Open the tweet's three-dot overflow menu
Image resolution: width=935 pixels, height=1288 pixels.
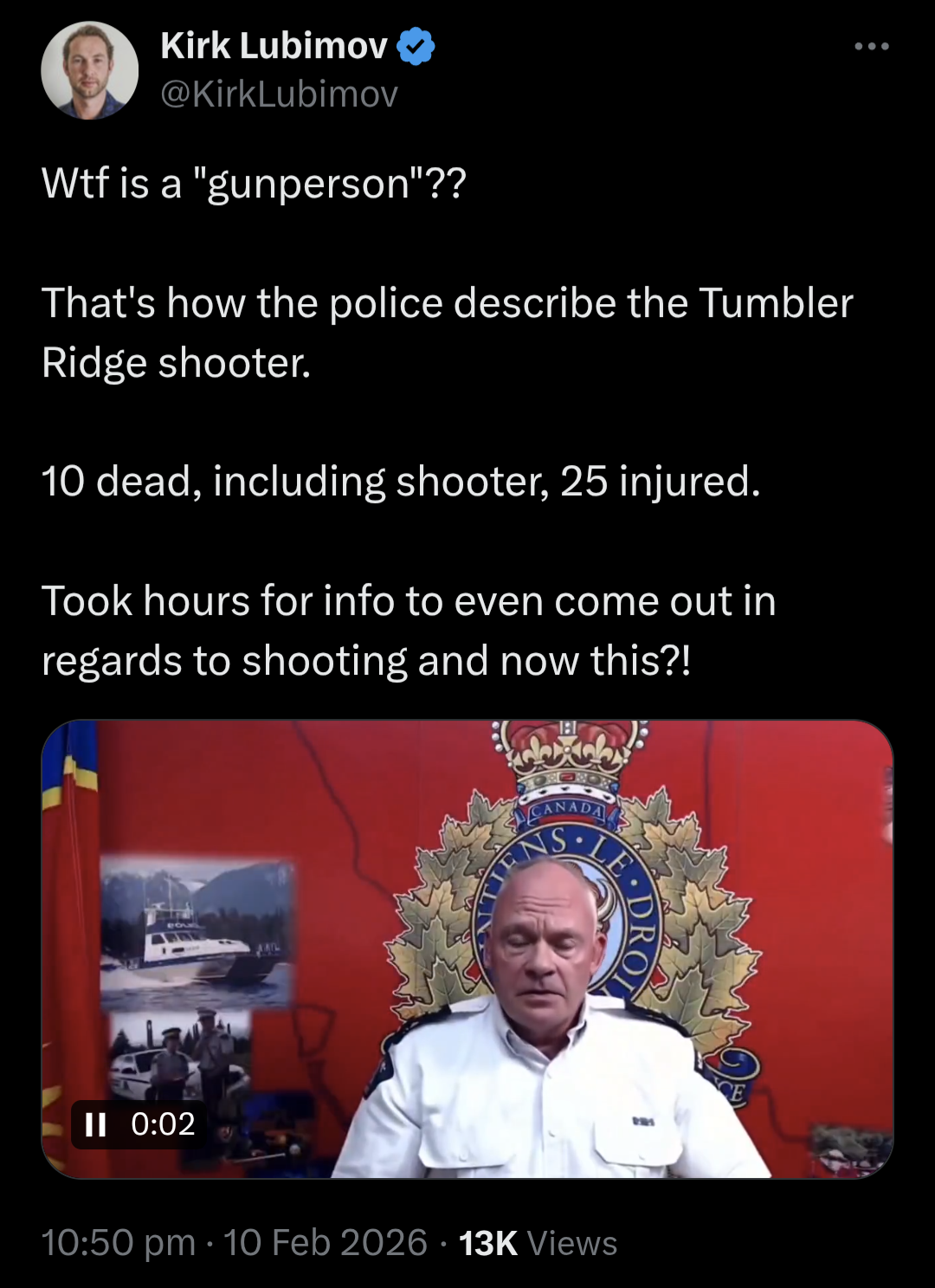[871, 47]
